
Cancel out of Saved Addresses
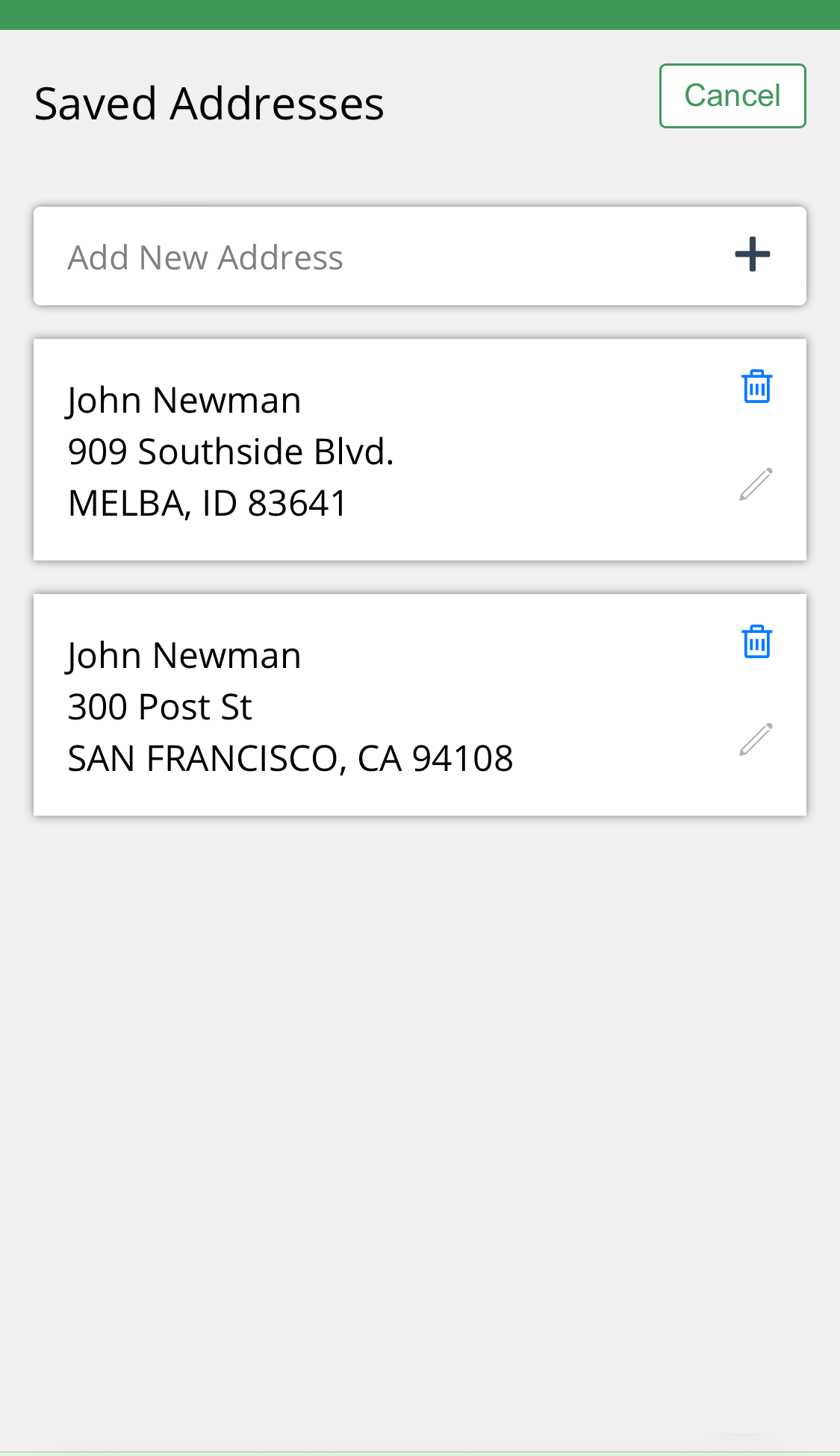(x=732, y=96)
